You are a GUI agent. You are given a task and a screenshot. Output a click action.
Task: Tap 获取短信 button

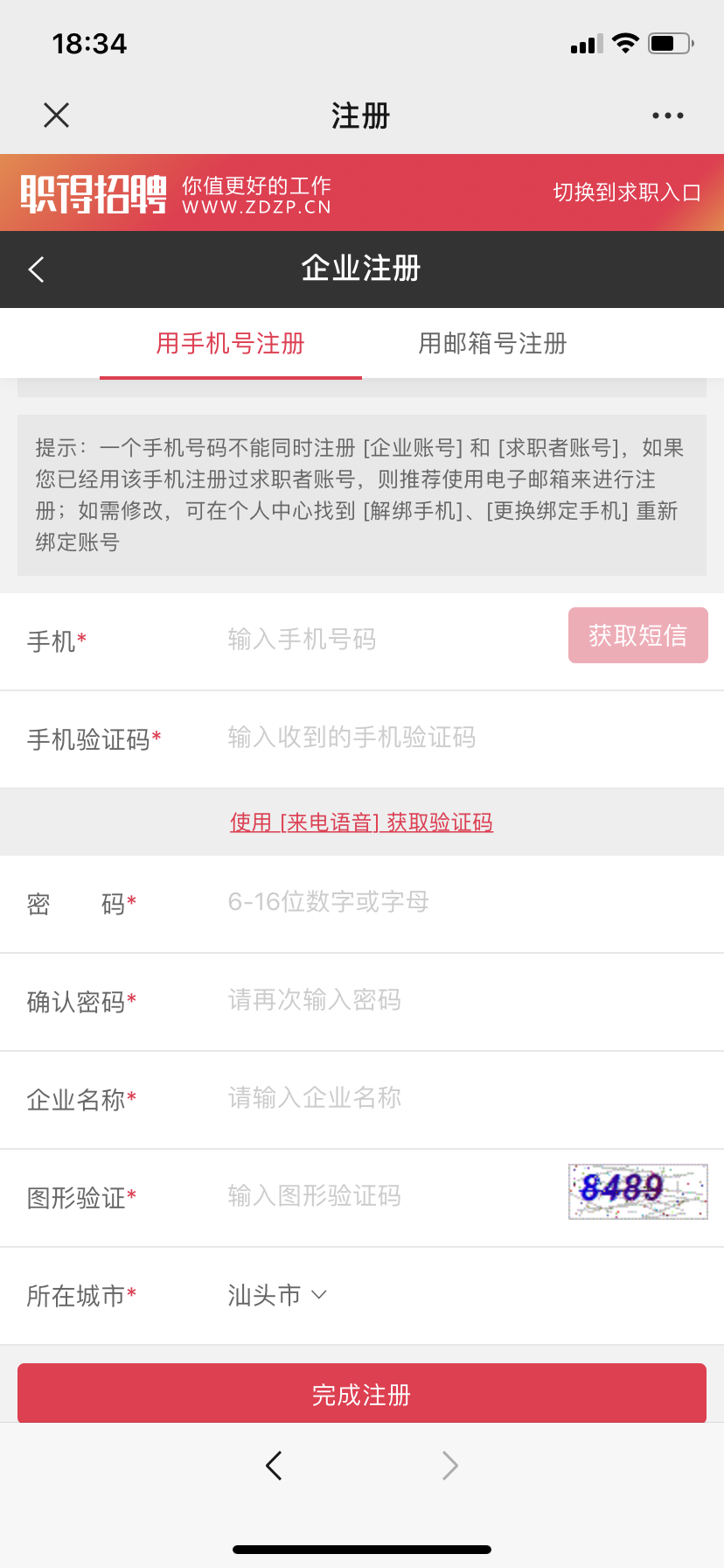(637, 635)
